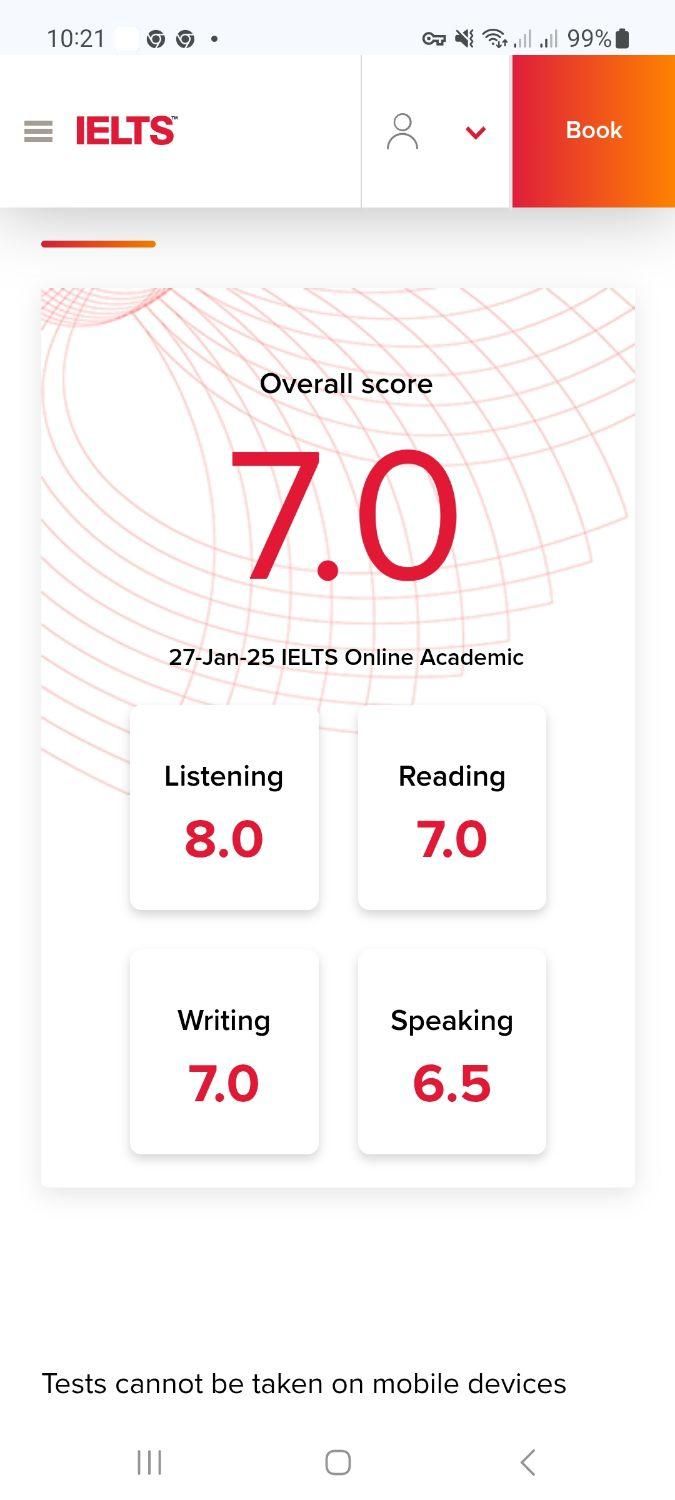Expand the user account dropdown
This screenshot has width=675, height=1500.
[475, 132]
